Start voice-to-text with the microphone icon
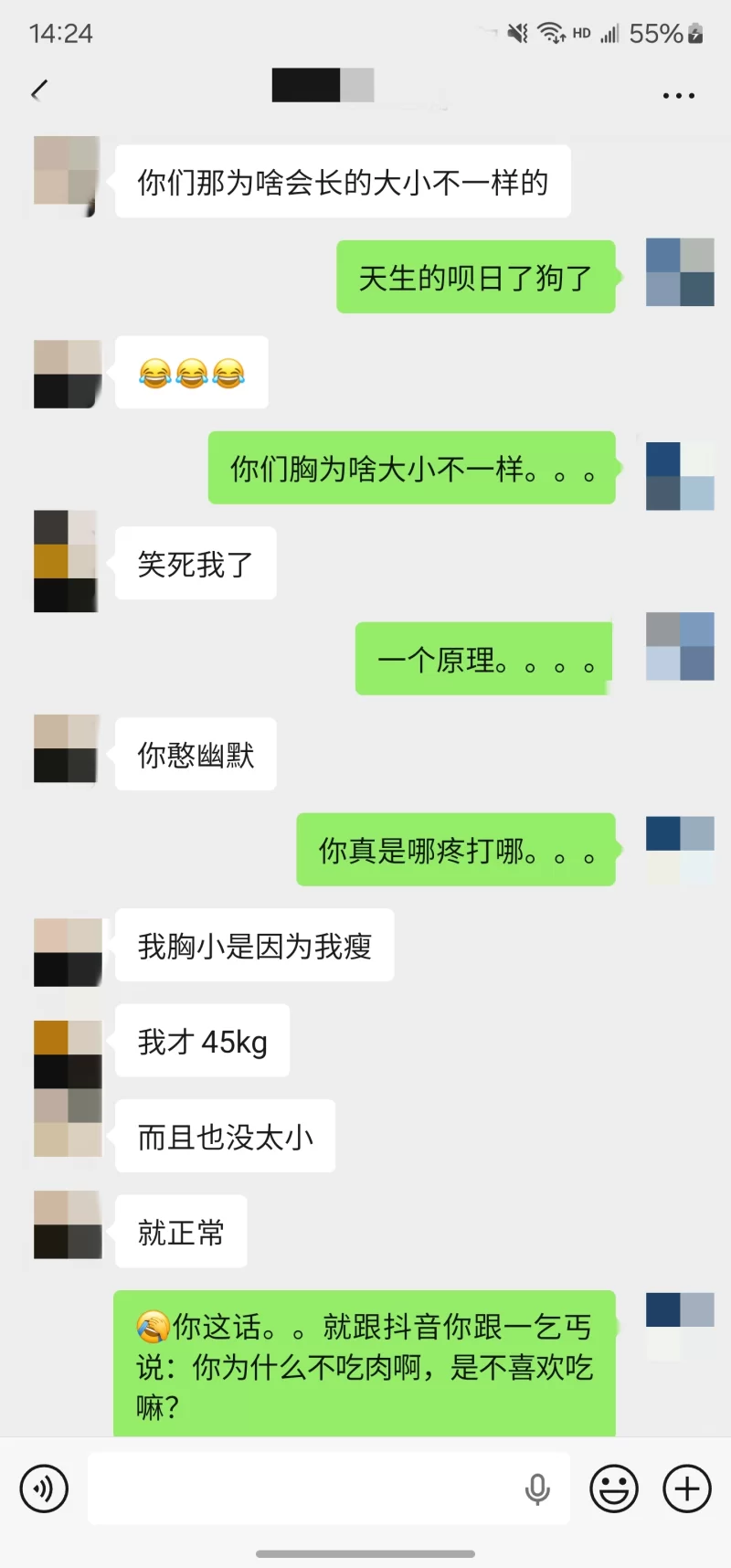This screenshot has width=731, height=1568. click(x=537, y=1489)
